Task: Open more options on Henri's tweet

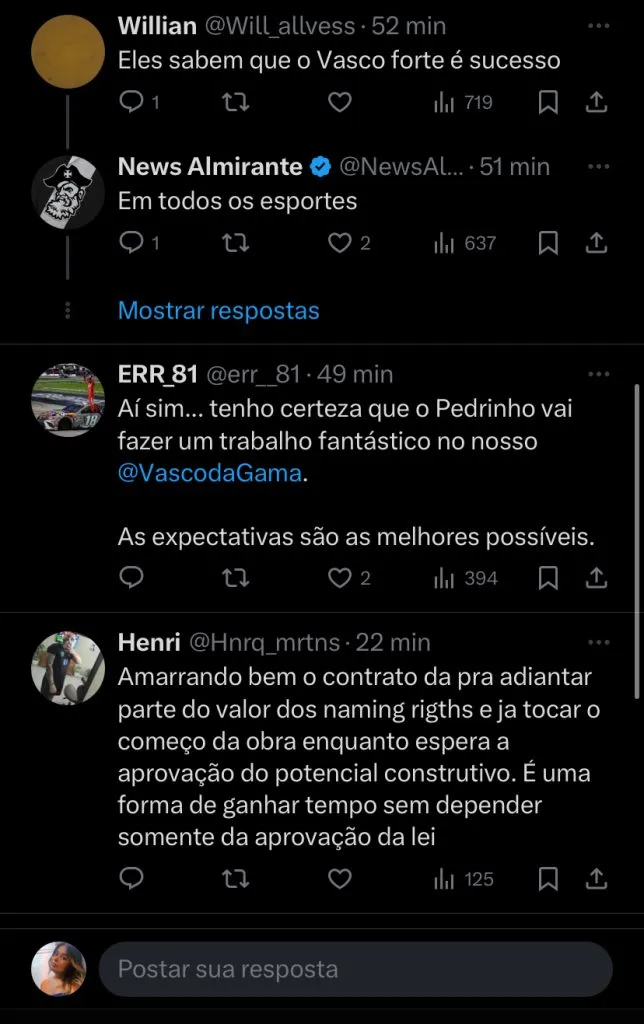Action: 598,642
